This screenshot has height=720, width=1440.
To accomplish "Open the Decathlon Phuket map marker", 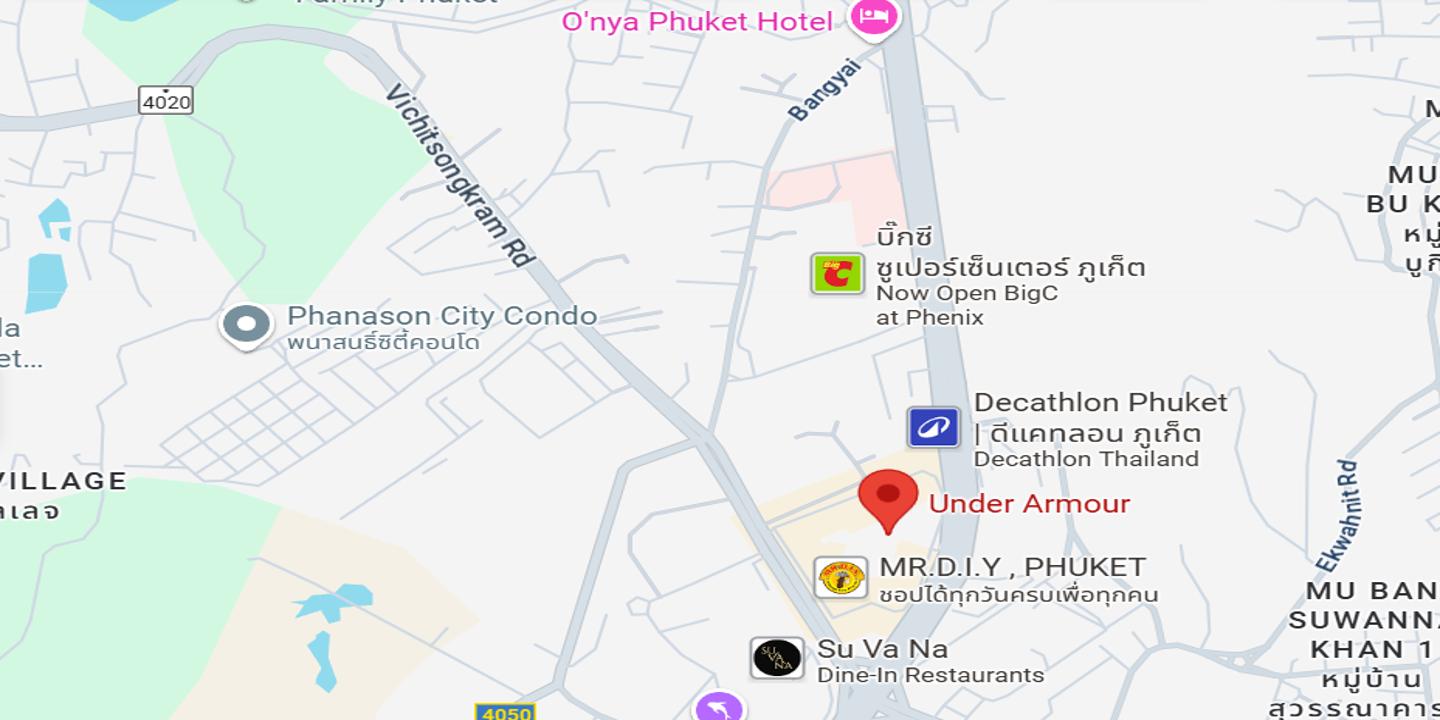I will [933, 428].
